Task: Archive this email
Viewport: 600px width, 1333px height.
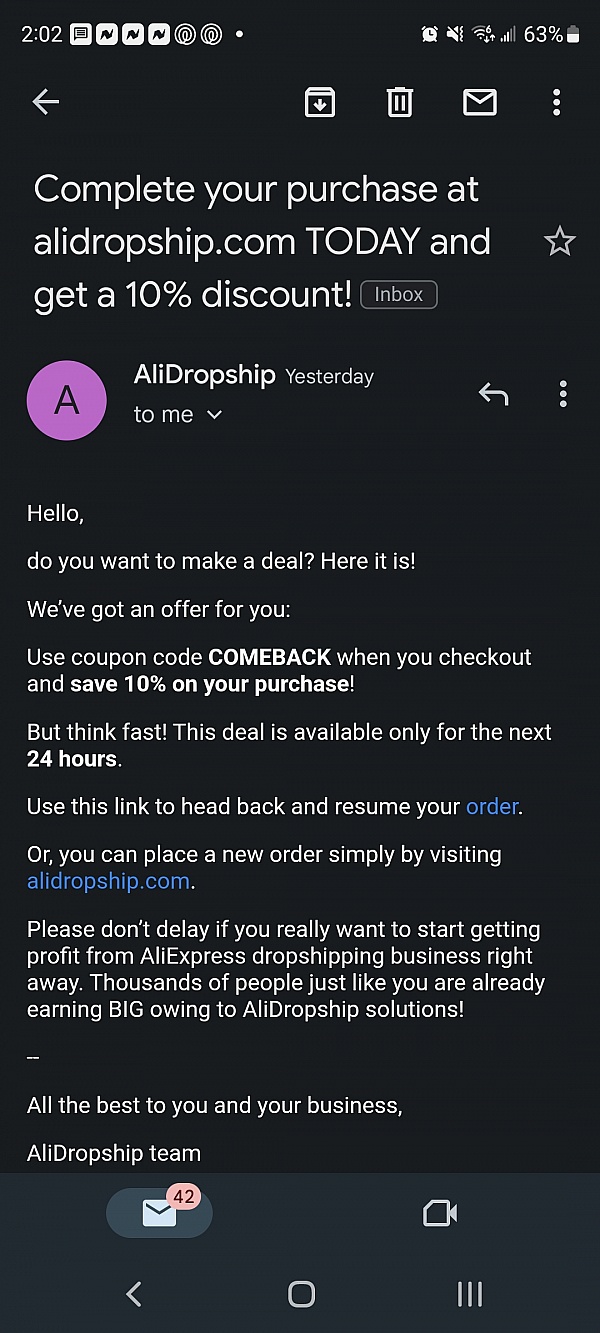Action: tap(320, 102)
